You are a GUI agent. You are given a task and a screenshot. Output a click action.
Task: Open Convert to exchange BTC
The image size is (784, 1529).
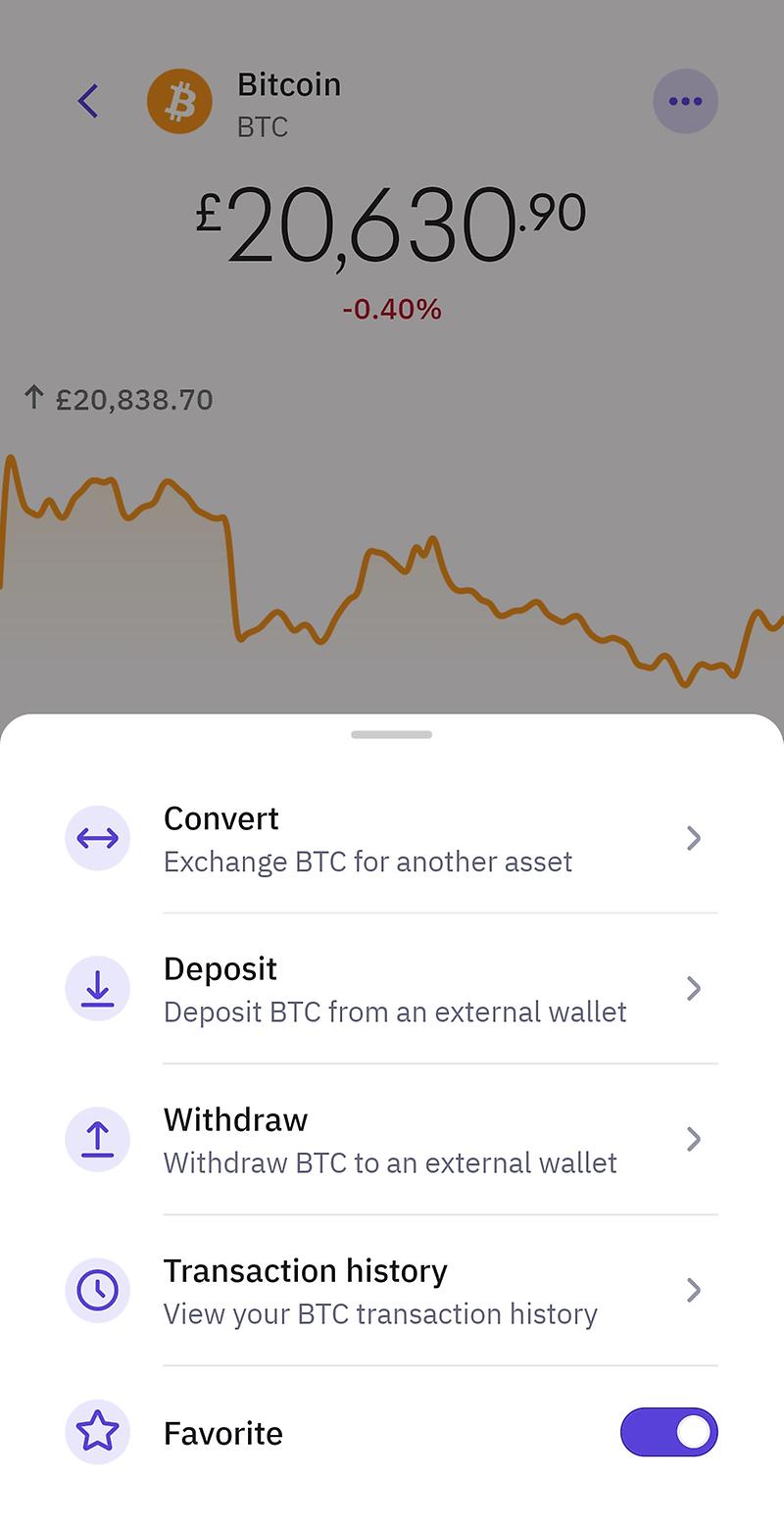click(x=392, y=839)
